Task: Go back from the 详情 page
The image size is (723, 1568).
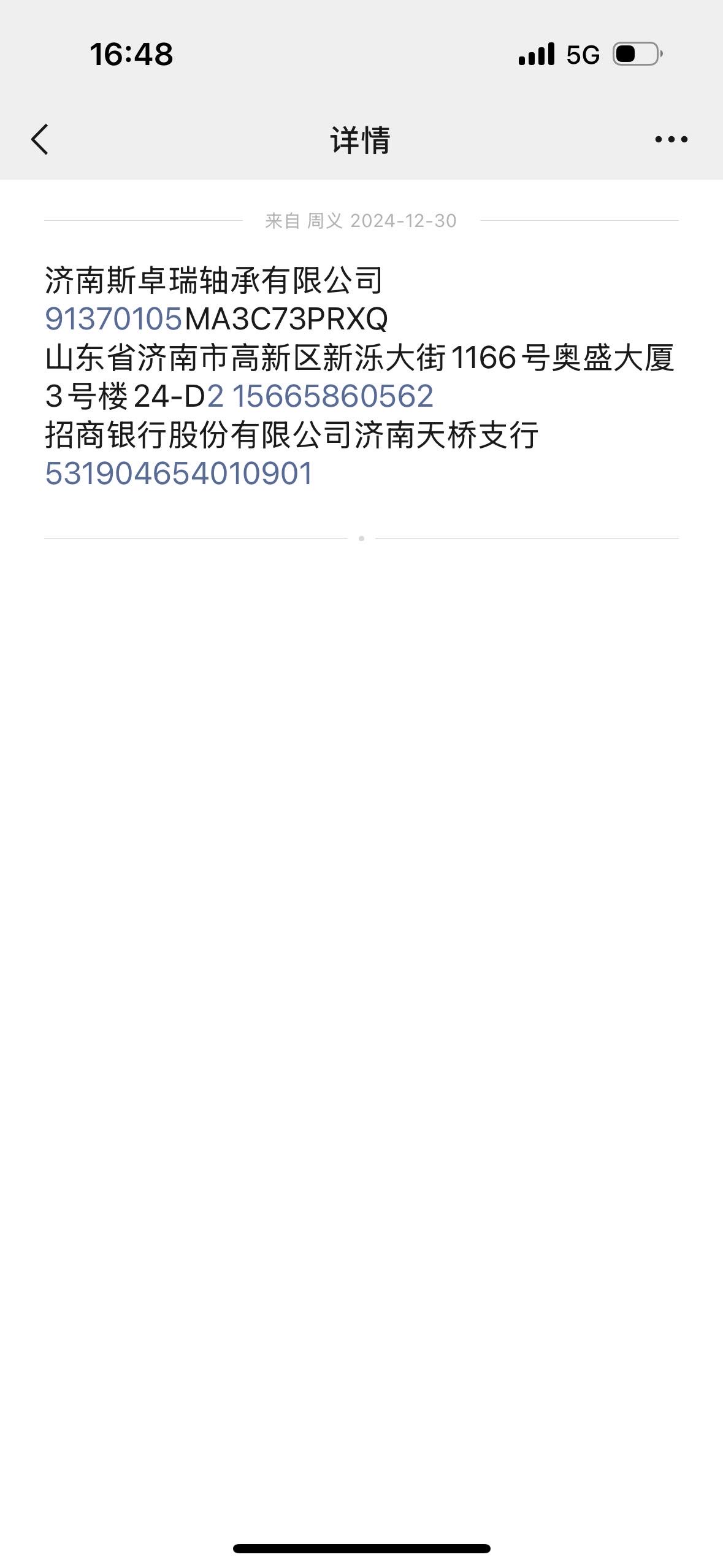Action: 40,139
